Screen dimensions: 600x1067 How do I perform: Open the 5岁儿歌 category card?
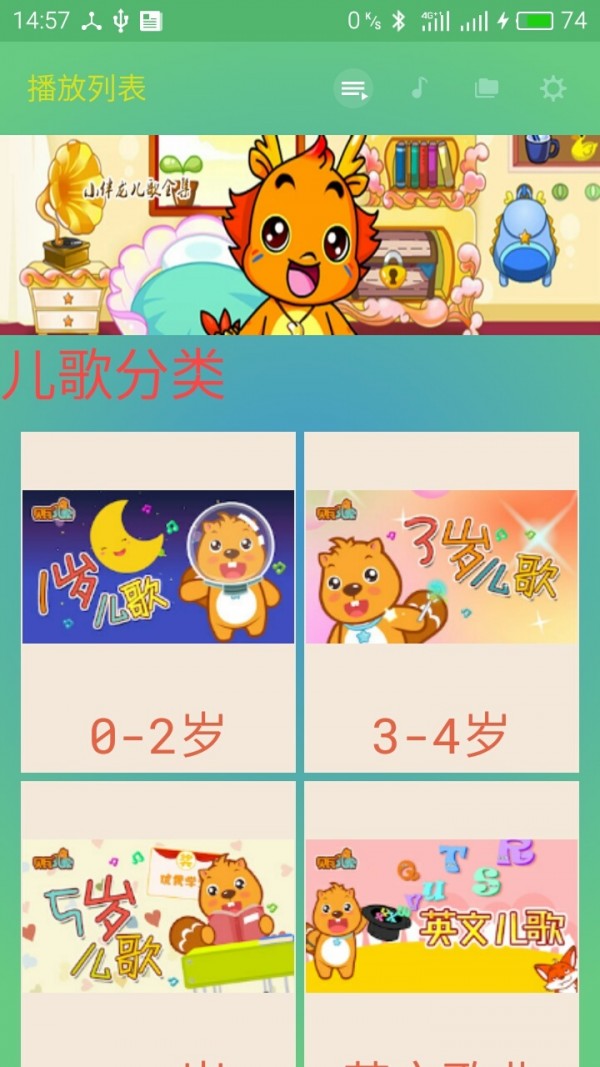pos(158,920)
